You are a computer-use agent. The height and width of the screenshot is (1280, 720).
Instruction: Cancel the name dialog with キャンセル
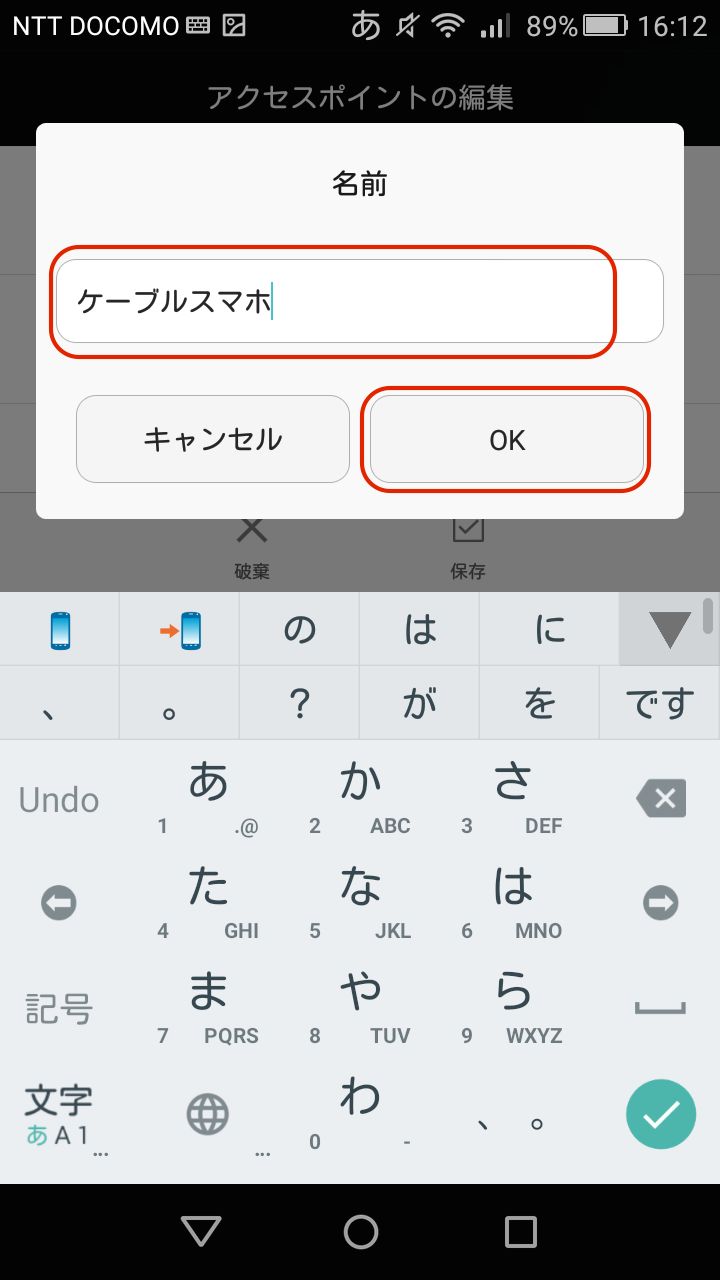(x=213, y=439)
